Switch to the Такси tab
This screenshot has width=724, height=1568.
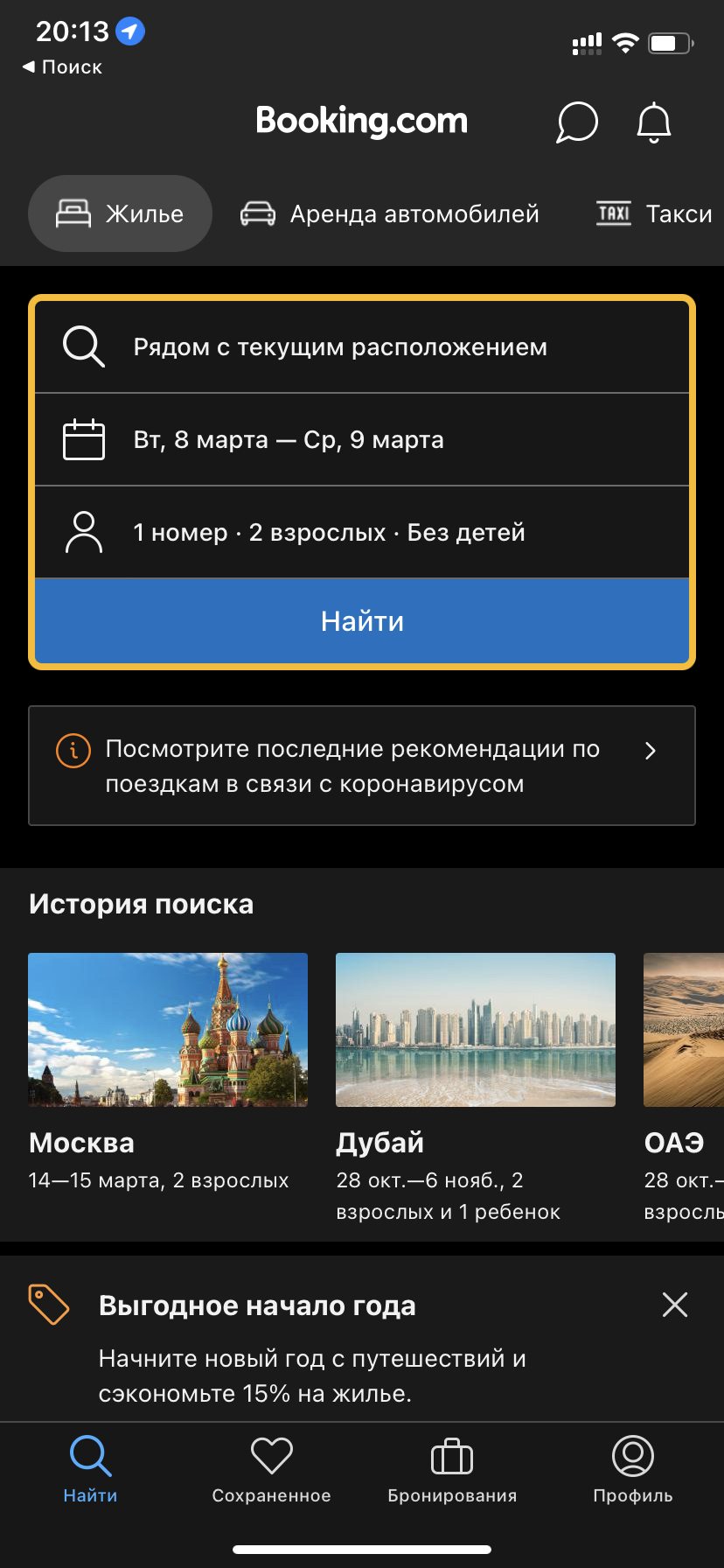654,213
